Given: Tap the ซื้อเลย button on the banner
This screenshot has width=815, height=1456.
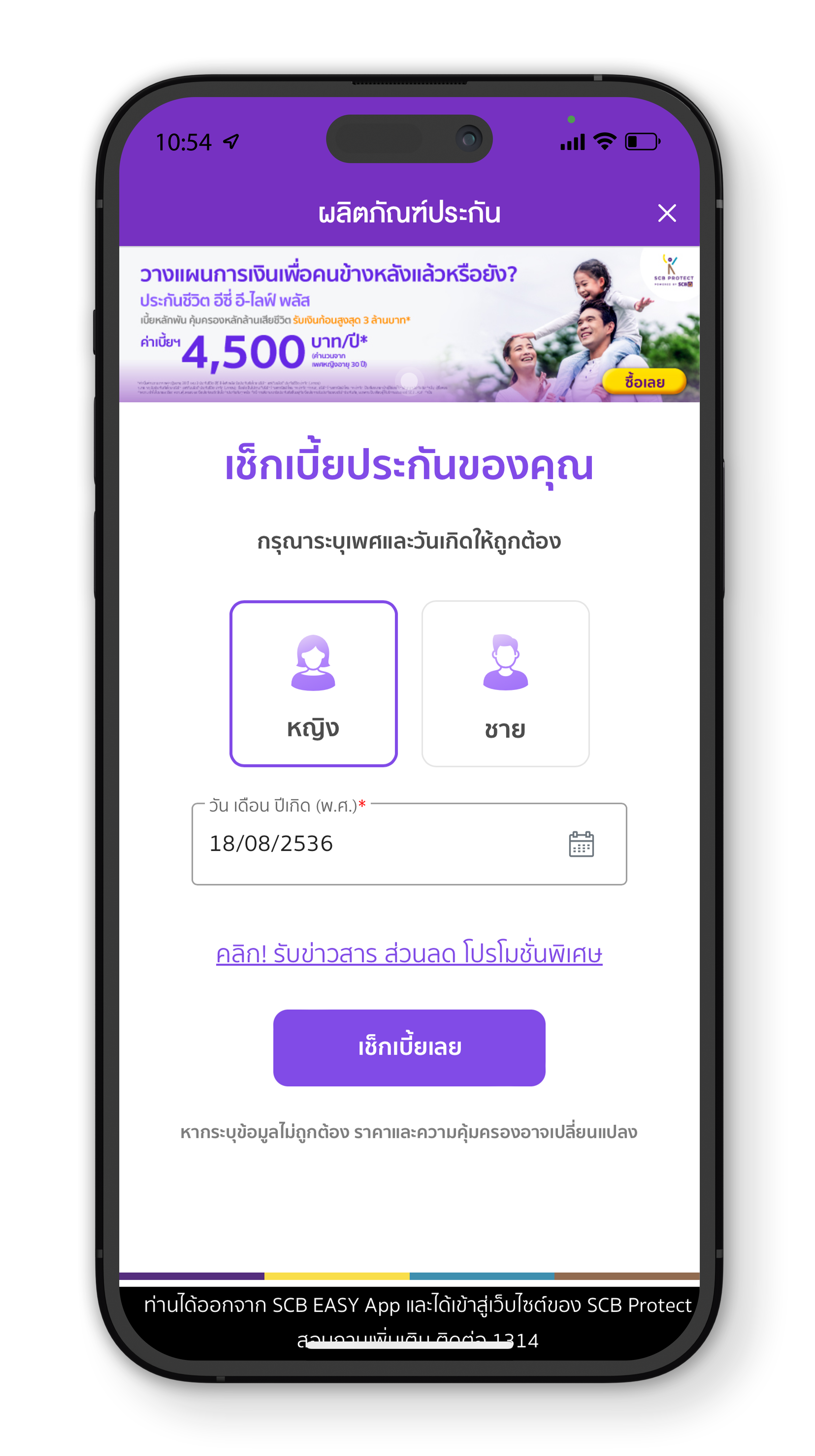Looking at the screenshot, I should pyautogui.click(x=644, y=382).
